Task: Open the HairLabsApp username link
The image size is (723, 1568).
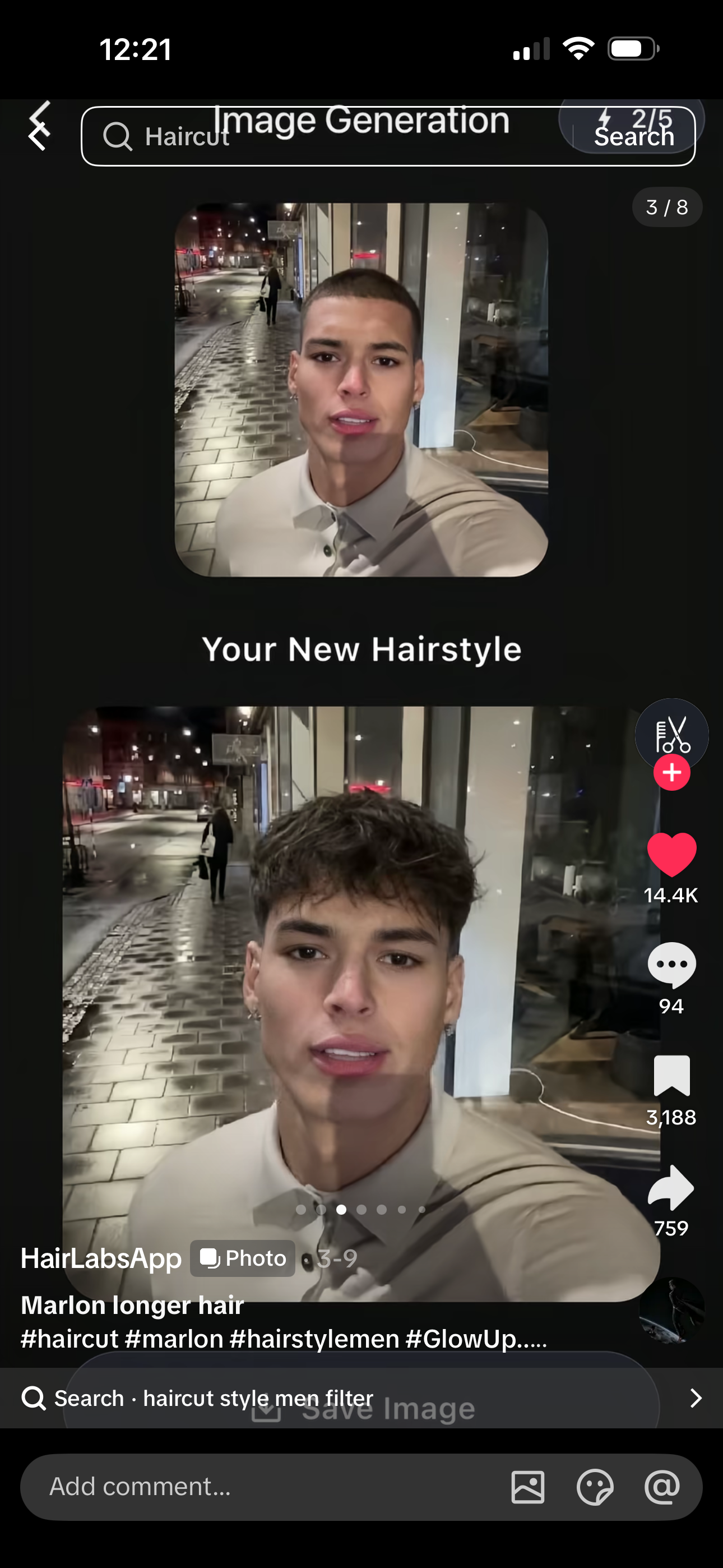Action: 101,1259
